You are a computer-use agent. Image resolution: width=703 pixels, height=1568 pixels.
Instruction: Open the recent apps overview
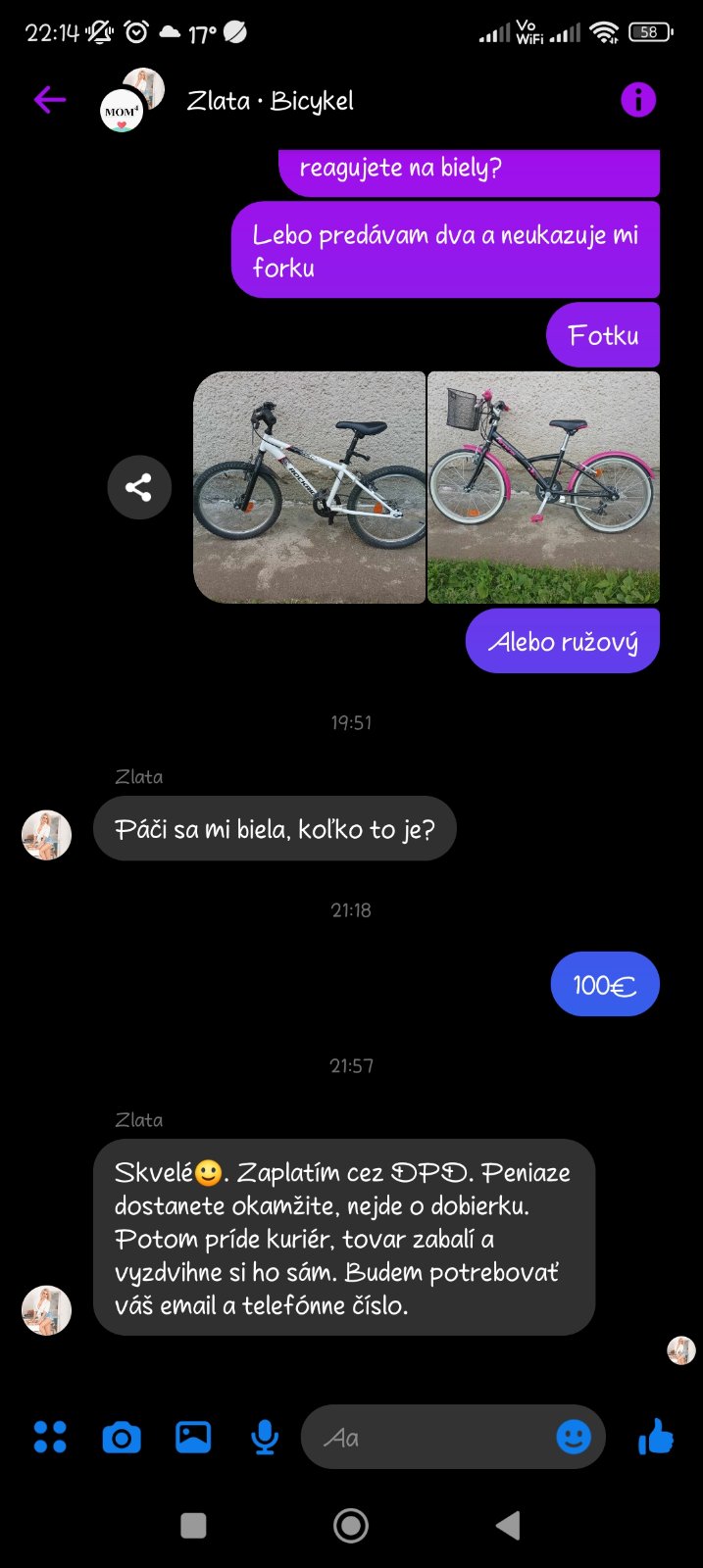click(194, 1525)
